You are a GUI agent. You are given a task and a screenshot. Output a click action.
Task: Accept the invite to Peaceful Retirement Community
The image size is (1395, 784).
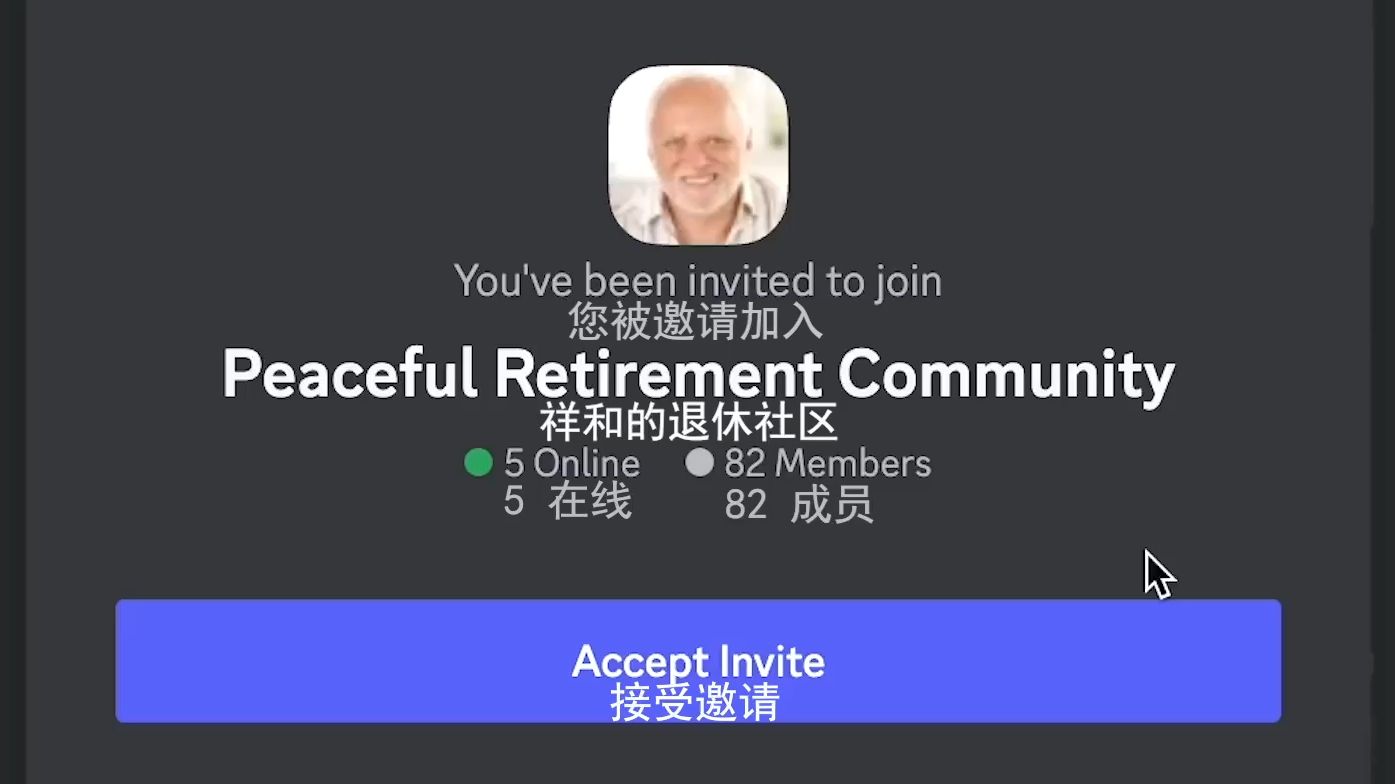click(x=697, y=661)
